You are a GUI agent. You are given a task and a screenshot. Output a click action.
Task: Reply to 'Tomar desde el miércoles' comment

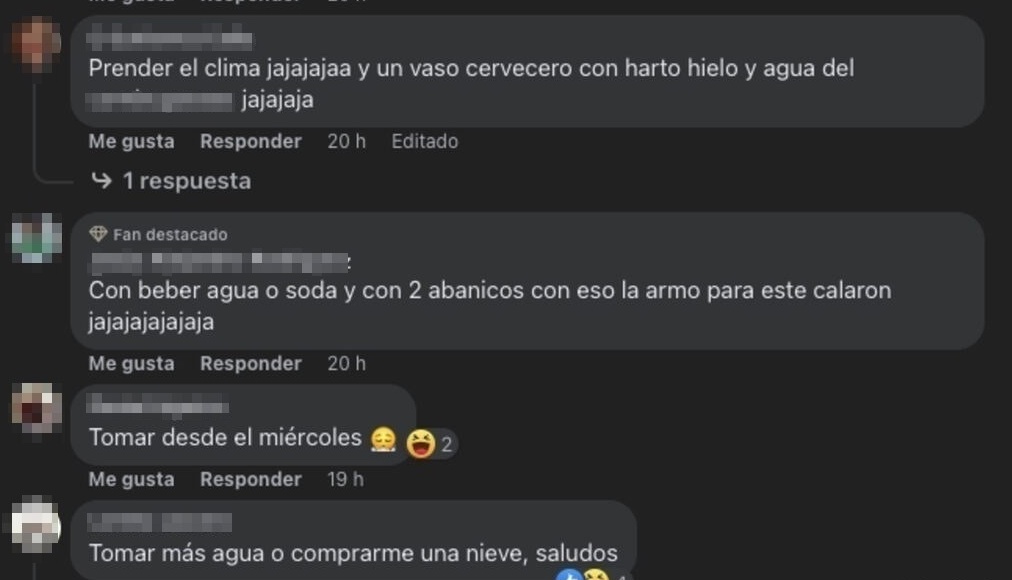pyautogui.click(x=250, y=479)
